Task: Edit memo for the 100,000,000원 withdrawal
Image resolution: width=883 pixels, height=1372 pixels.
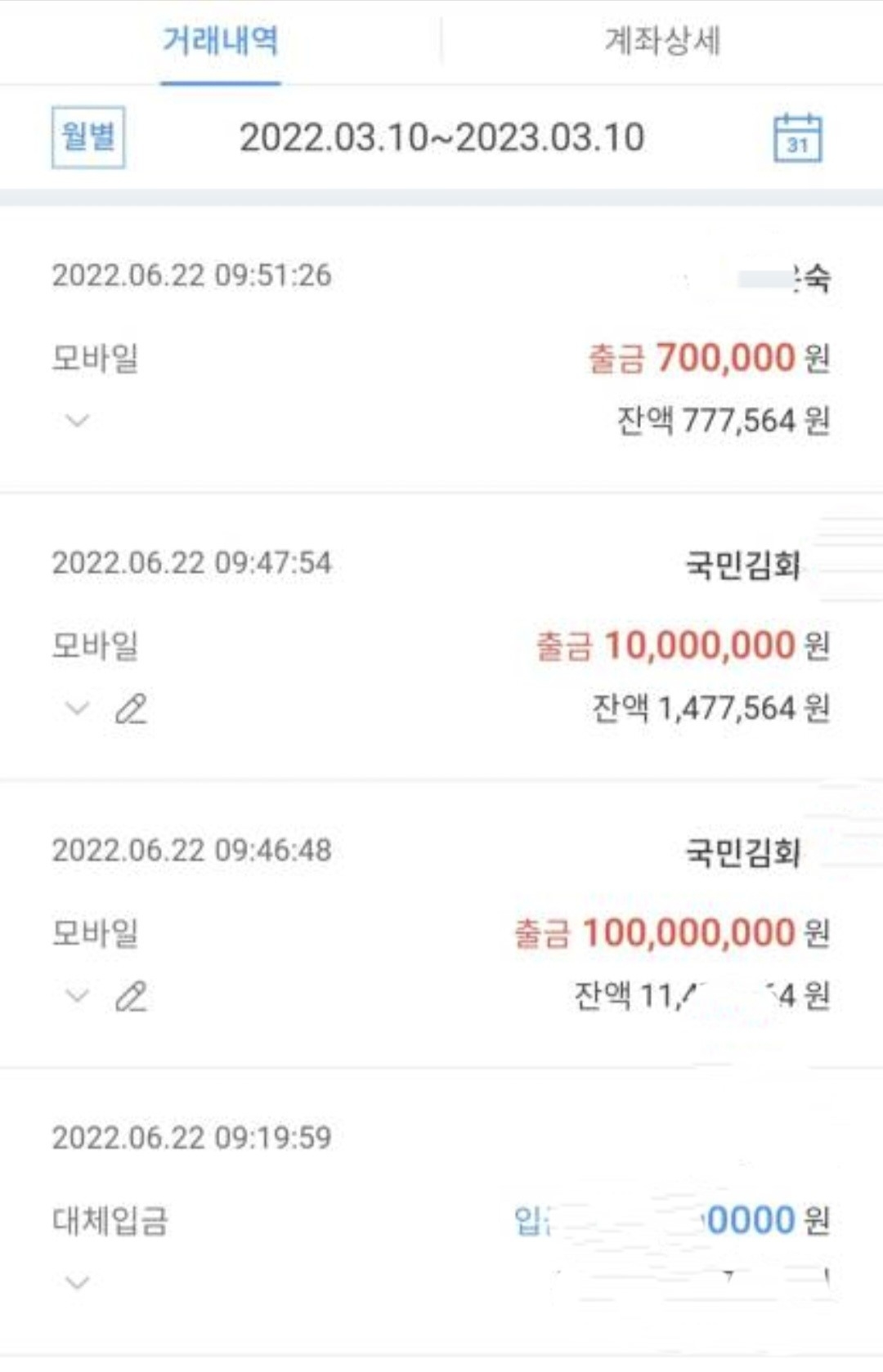Action: coord(131,996)
